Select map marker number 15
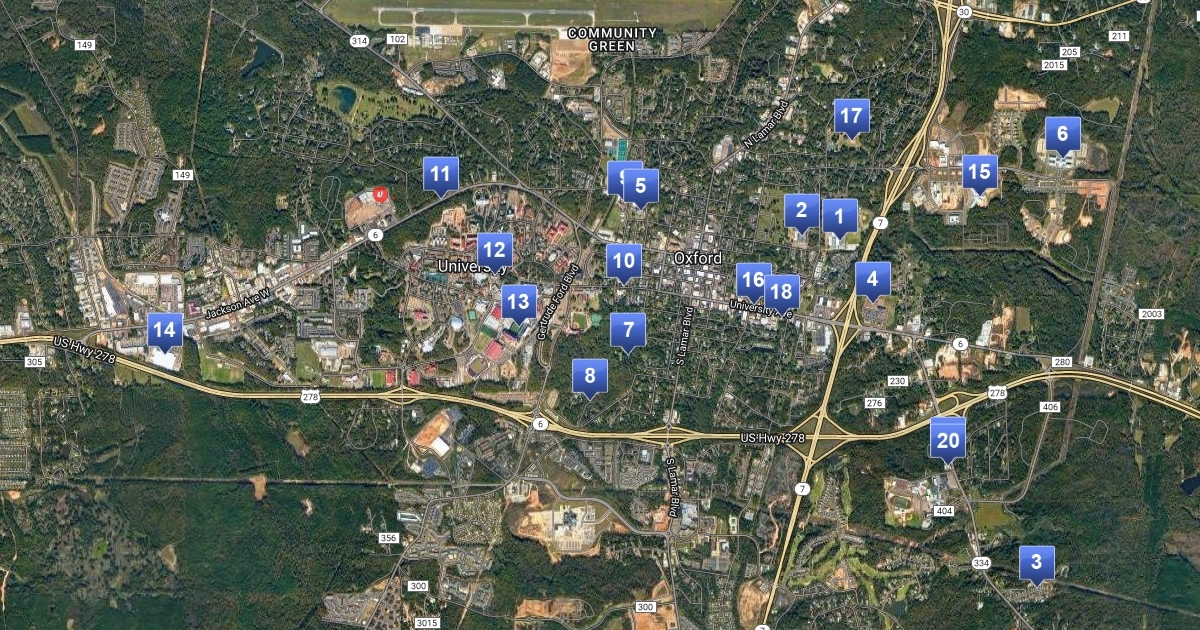Screen dimensions: 1200x630 pos(980,172)
